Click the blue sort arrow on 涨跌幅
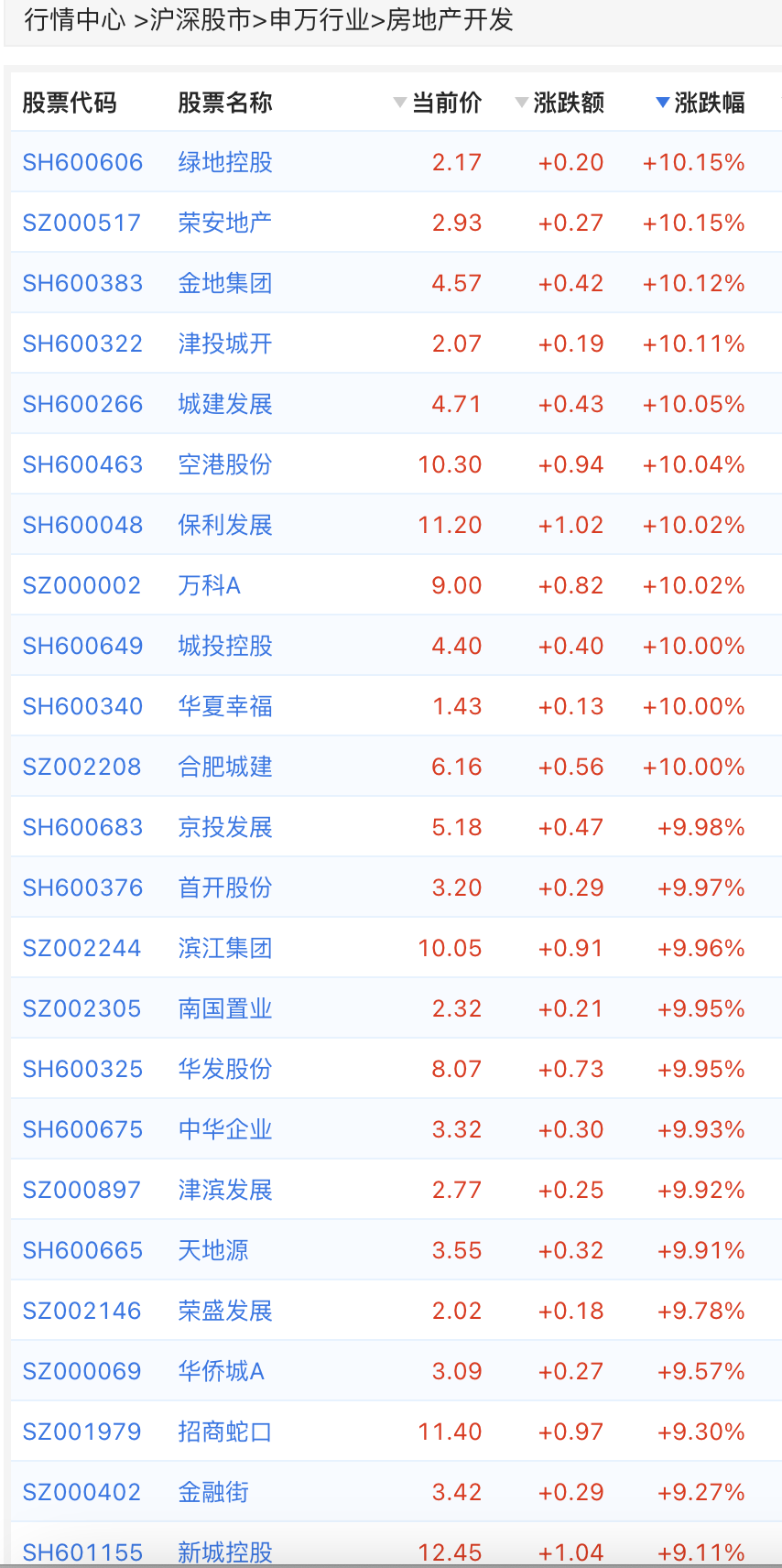 coord(662,103)
